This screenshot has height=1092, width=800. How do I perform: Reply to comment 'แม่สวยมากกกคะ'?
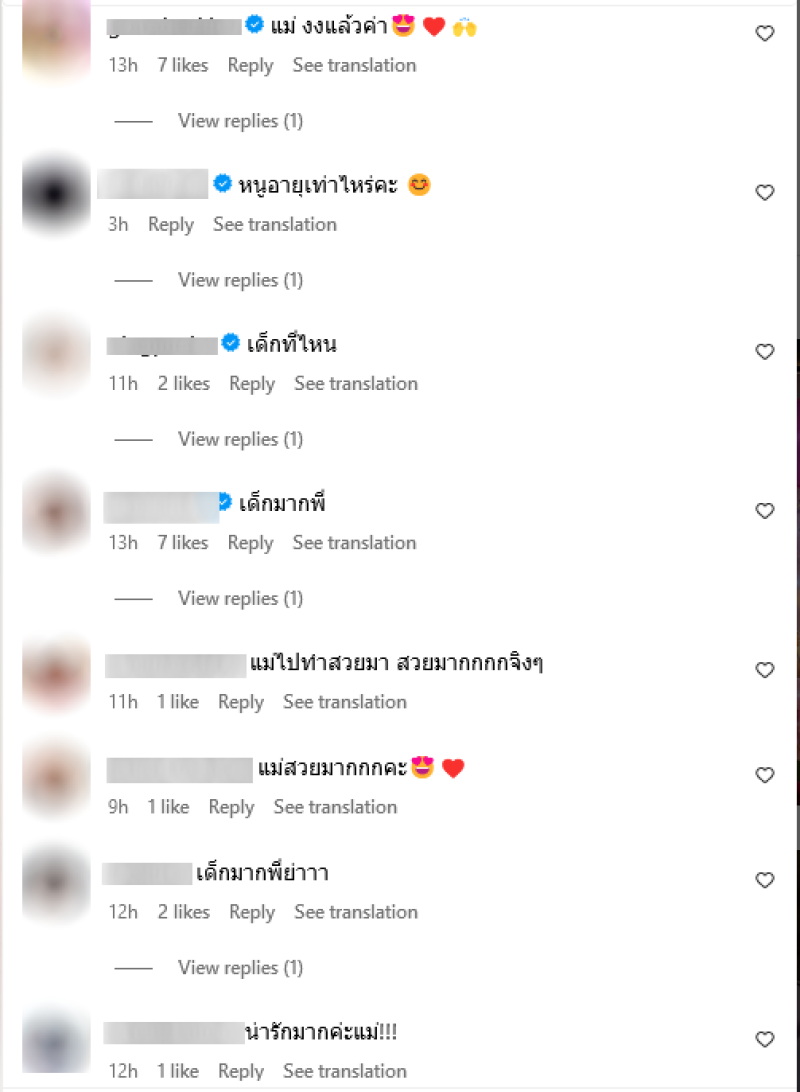pos(231,808)
